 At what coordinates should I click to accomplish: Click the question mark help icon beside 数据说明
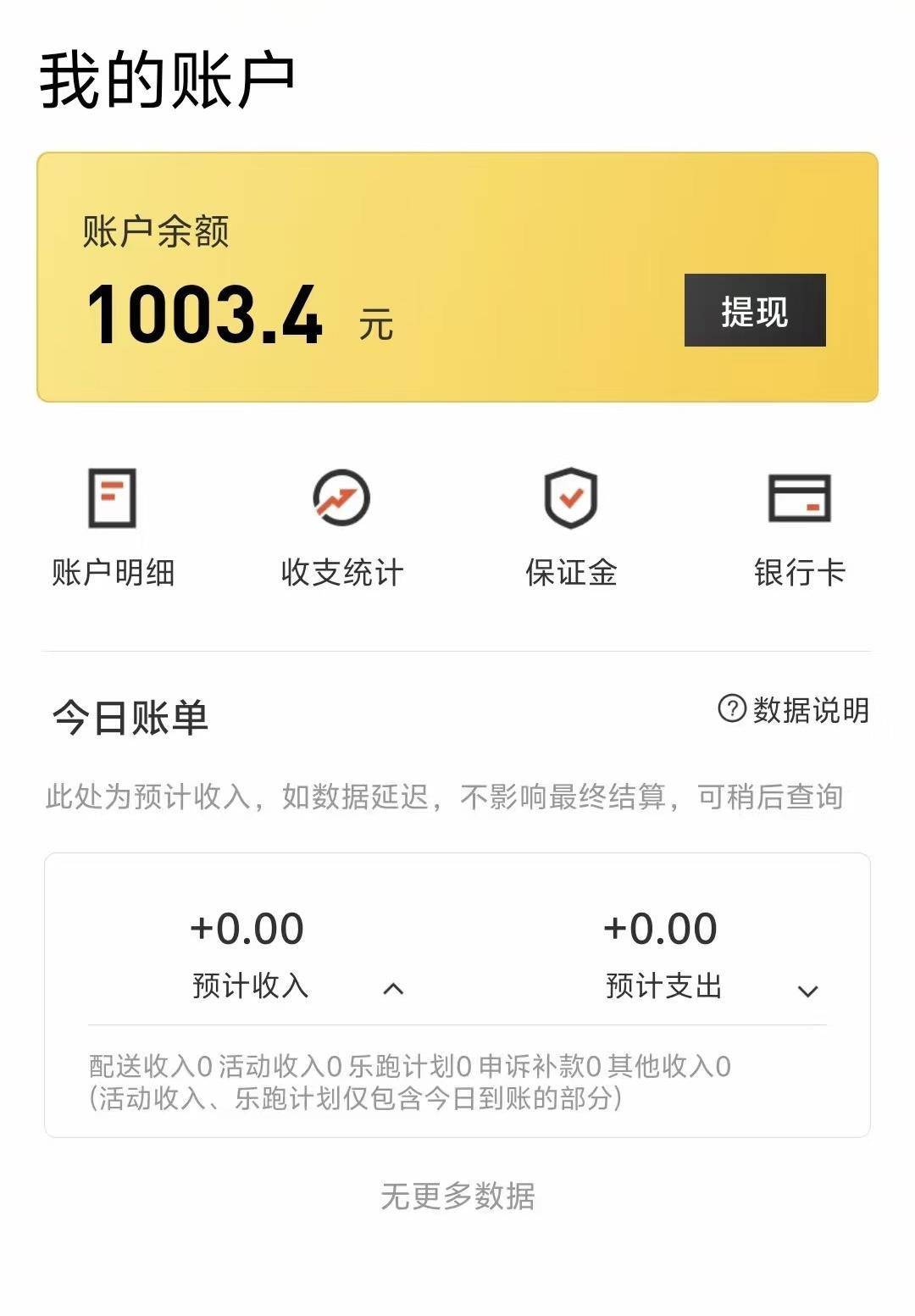pos(730,713)
